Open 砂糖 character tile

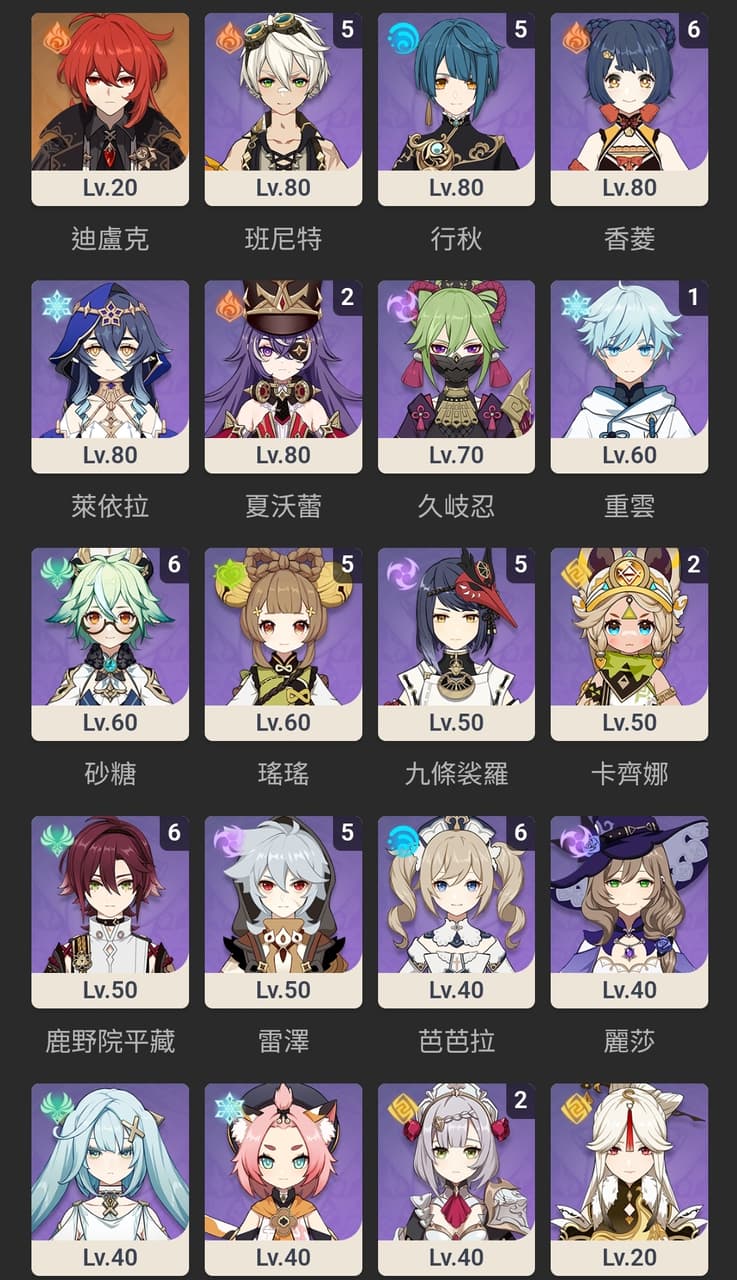click(110, 643)
